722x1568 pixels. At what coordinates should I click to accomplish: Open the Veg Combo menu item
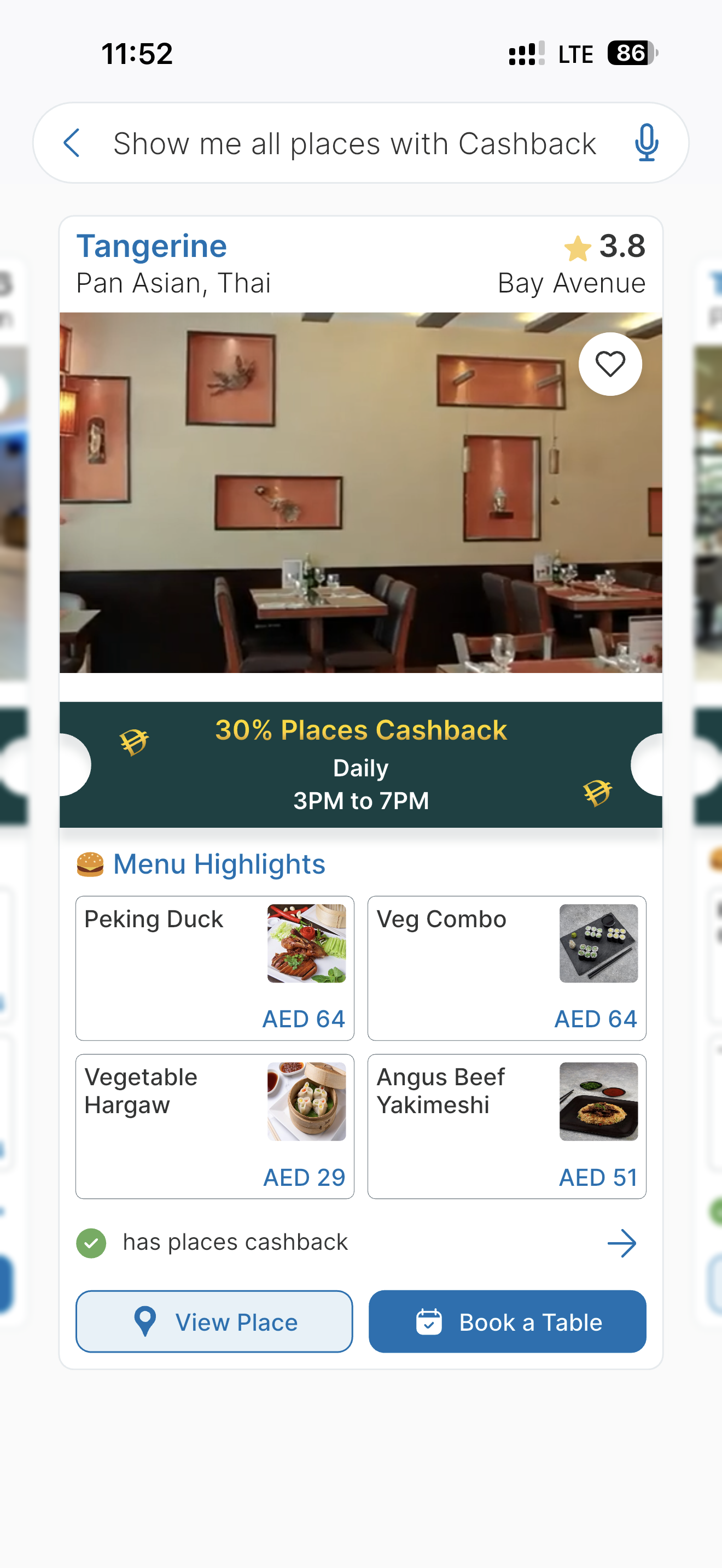click(x=506, y=967)
